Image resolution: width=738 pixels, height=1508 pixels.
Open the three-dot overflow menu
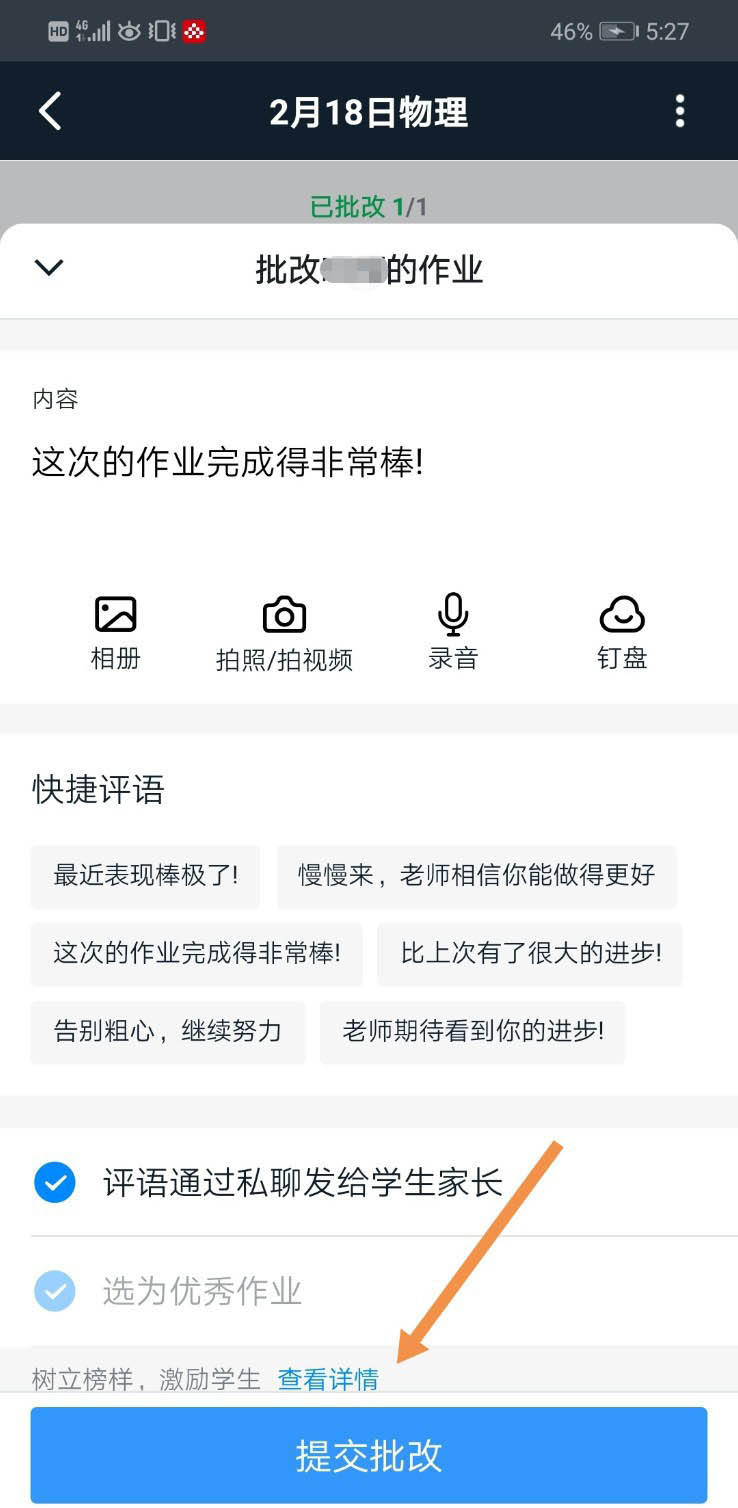coord(680,111)
